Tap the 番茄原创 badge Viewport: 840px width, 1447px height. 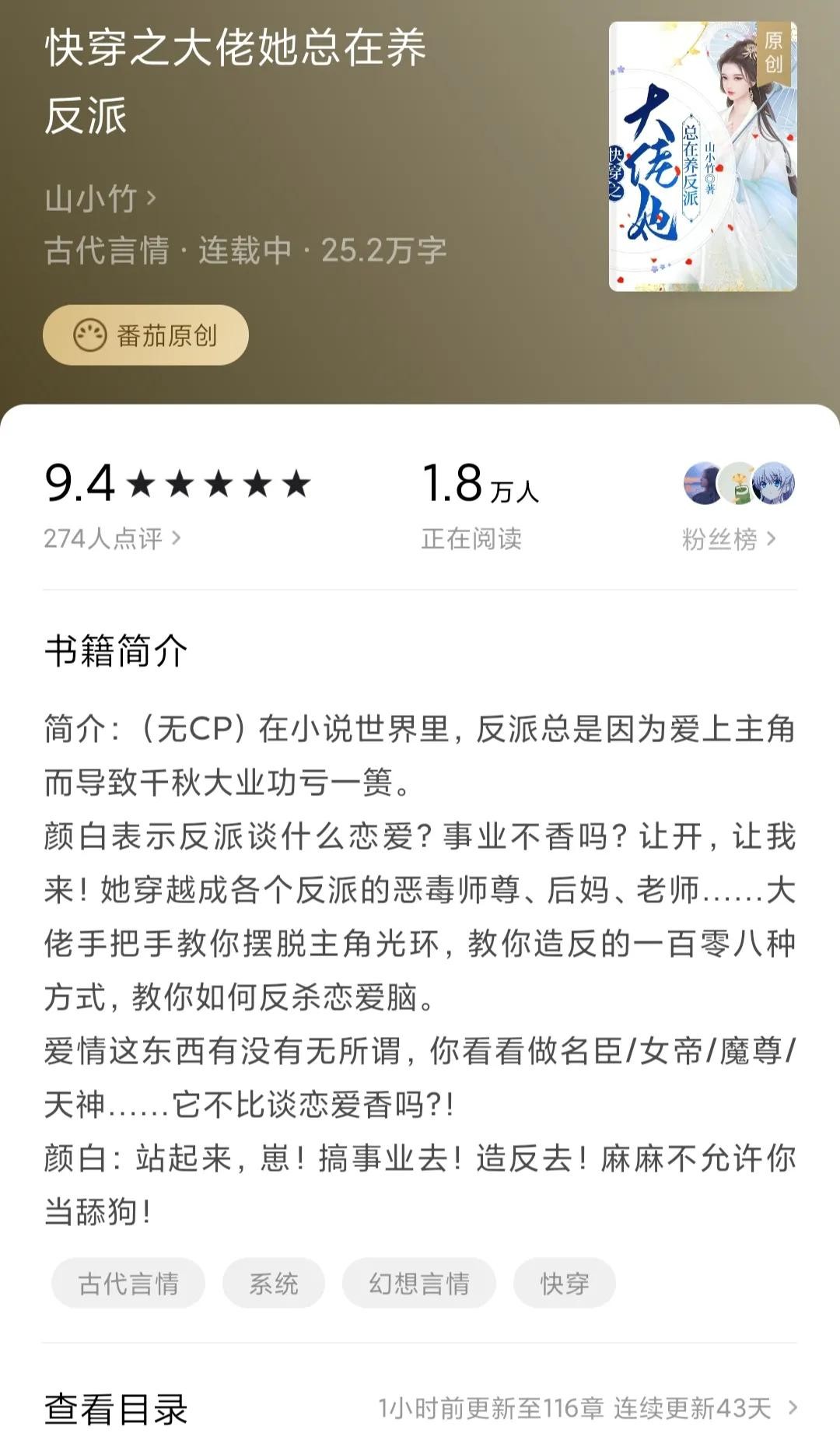pyautogui.click(x=145, y=335)
